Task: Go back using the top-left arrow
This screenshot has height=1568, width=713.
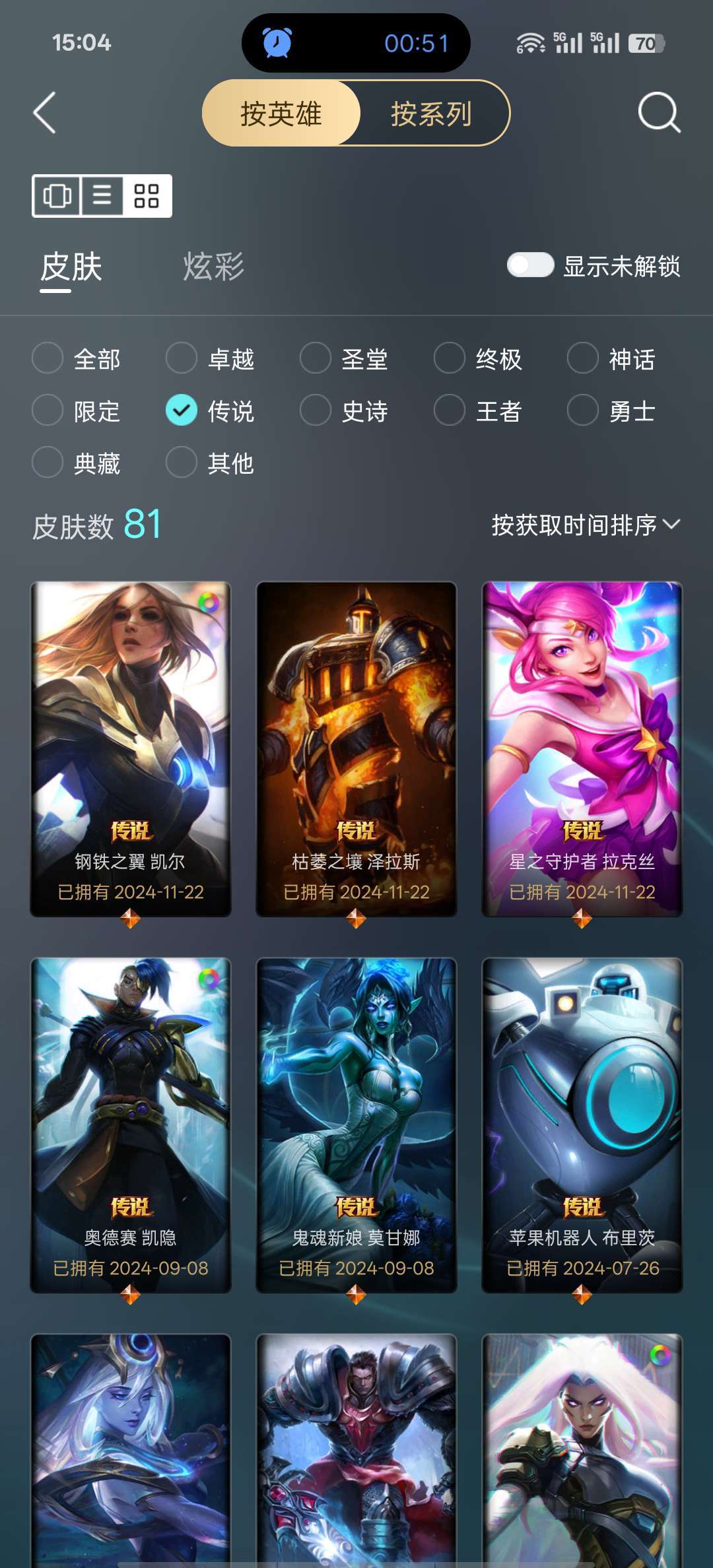Action: [45, 113]
